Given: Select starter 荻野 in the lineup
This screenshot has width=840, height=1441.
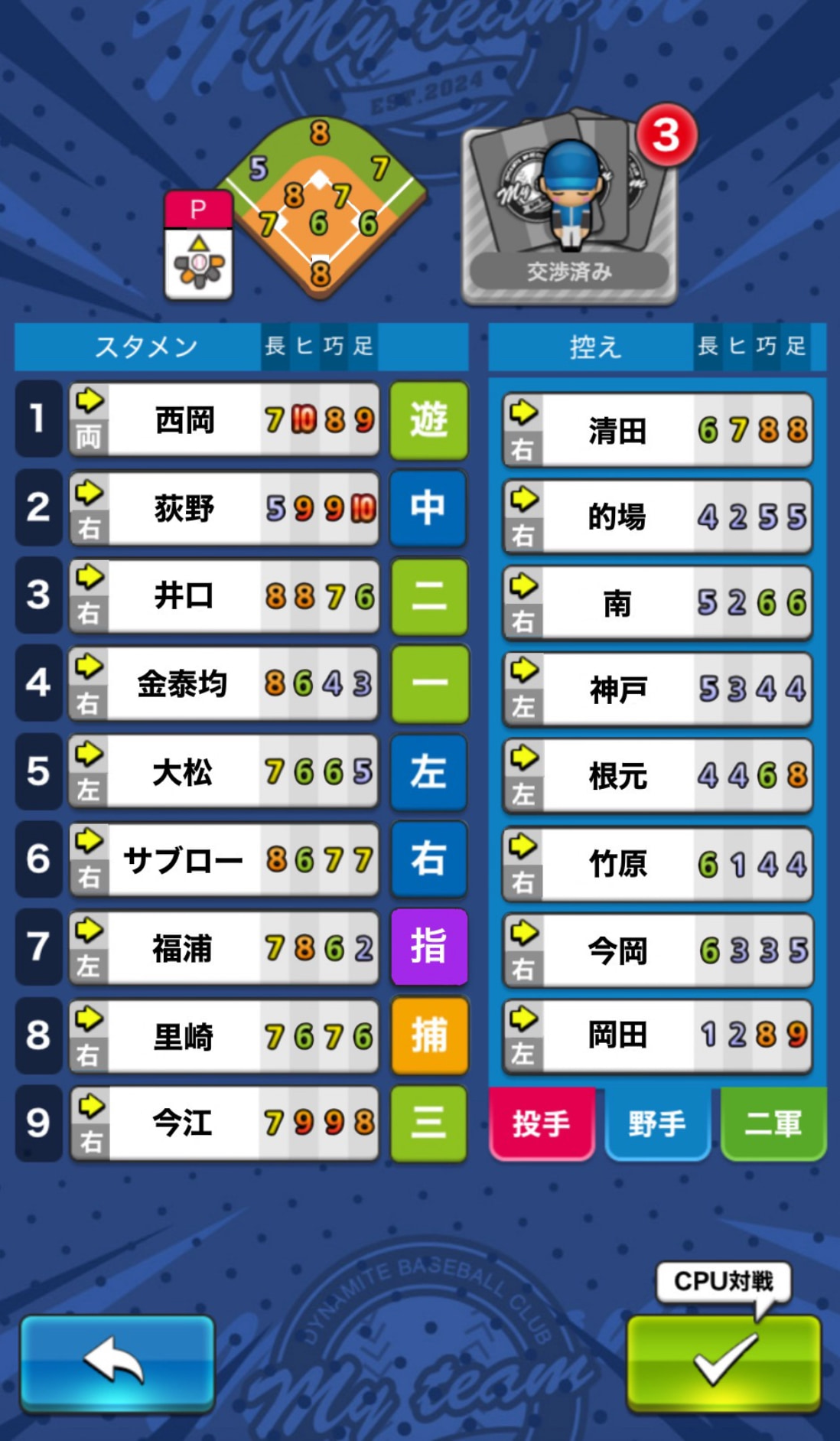Looking at the screenshot, I should click(223, 508).
